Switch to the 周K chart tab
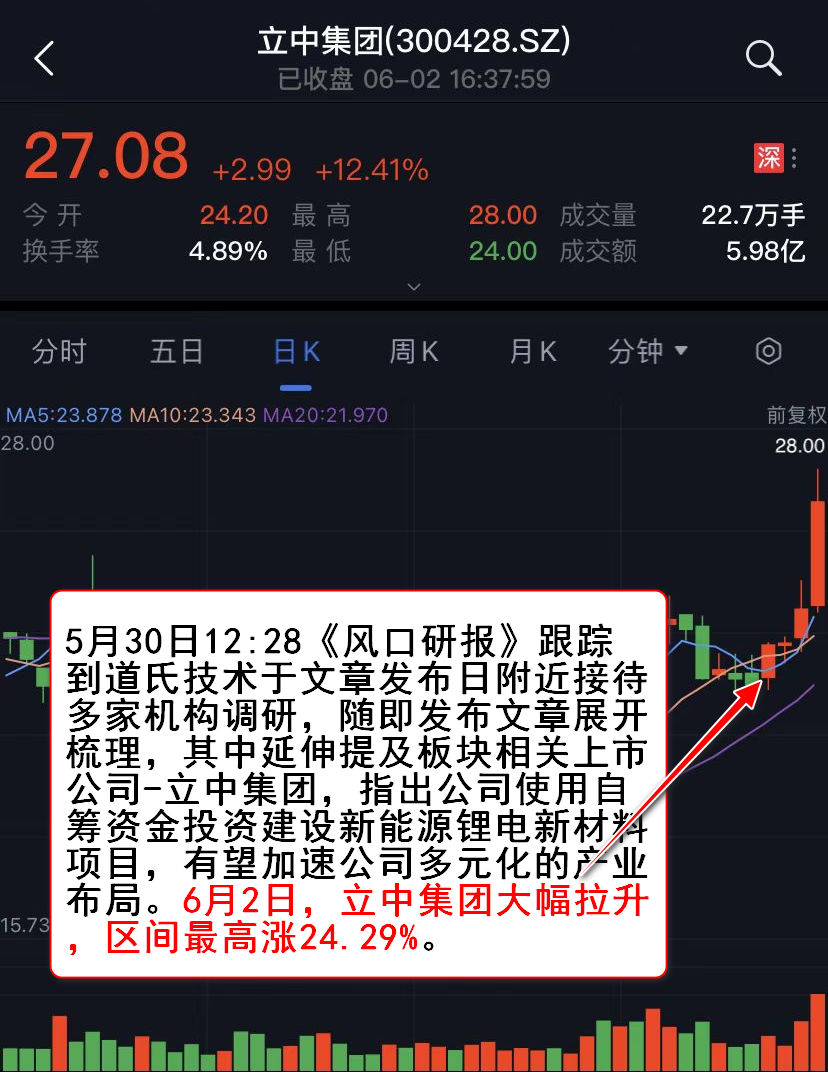 [x=414, y=352]
